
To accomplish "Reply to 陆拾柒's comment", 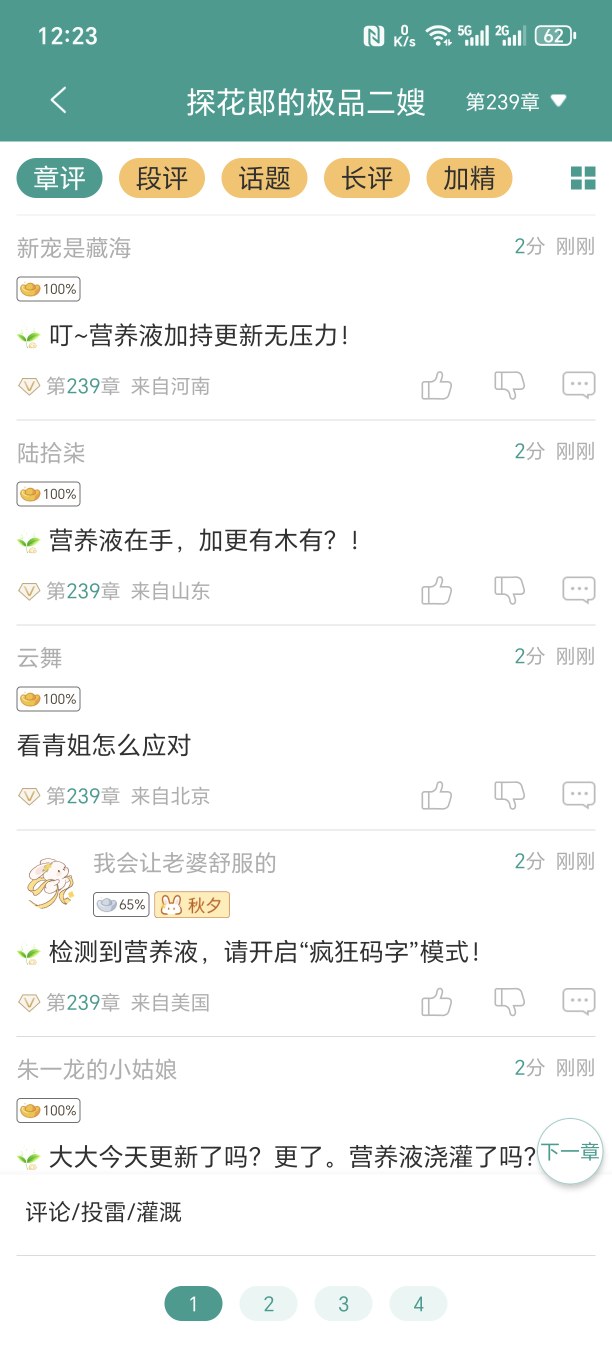I will 579,590.
